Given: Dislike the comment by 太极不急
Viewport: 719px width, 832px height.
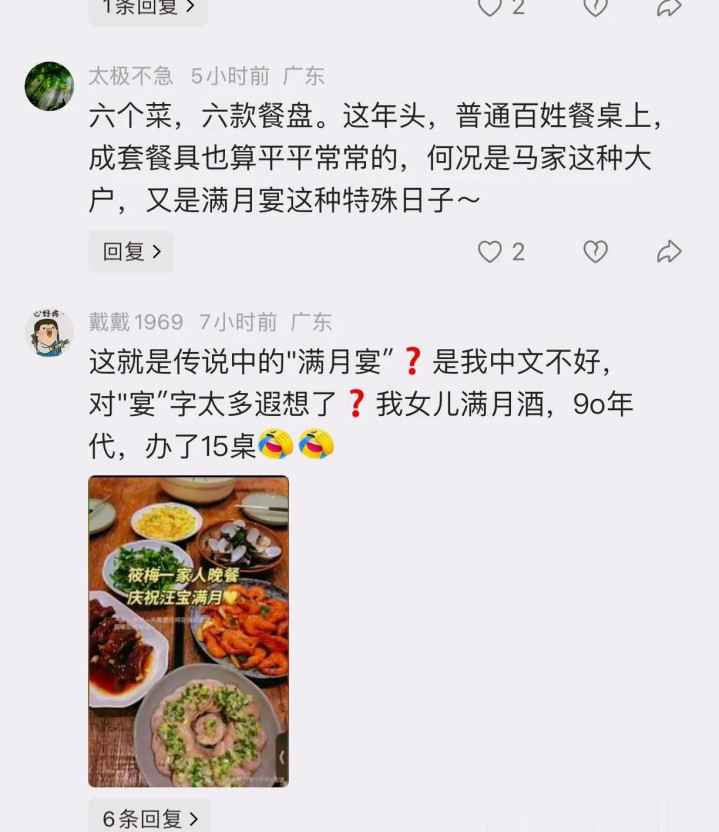Looking at the screenshot, I should (x=595, y=252).
